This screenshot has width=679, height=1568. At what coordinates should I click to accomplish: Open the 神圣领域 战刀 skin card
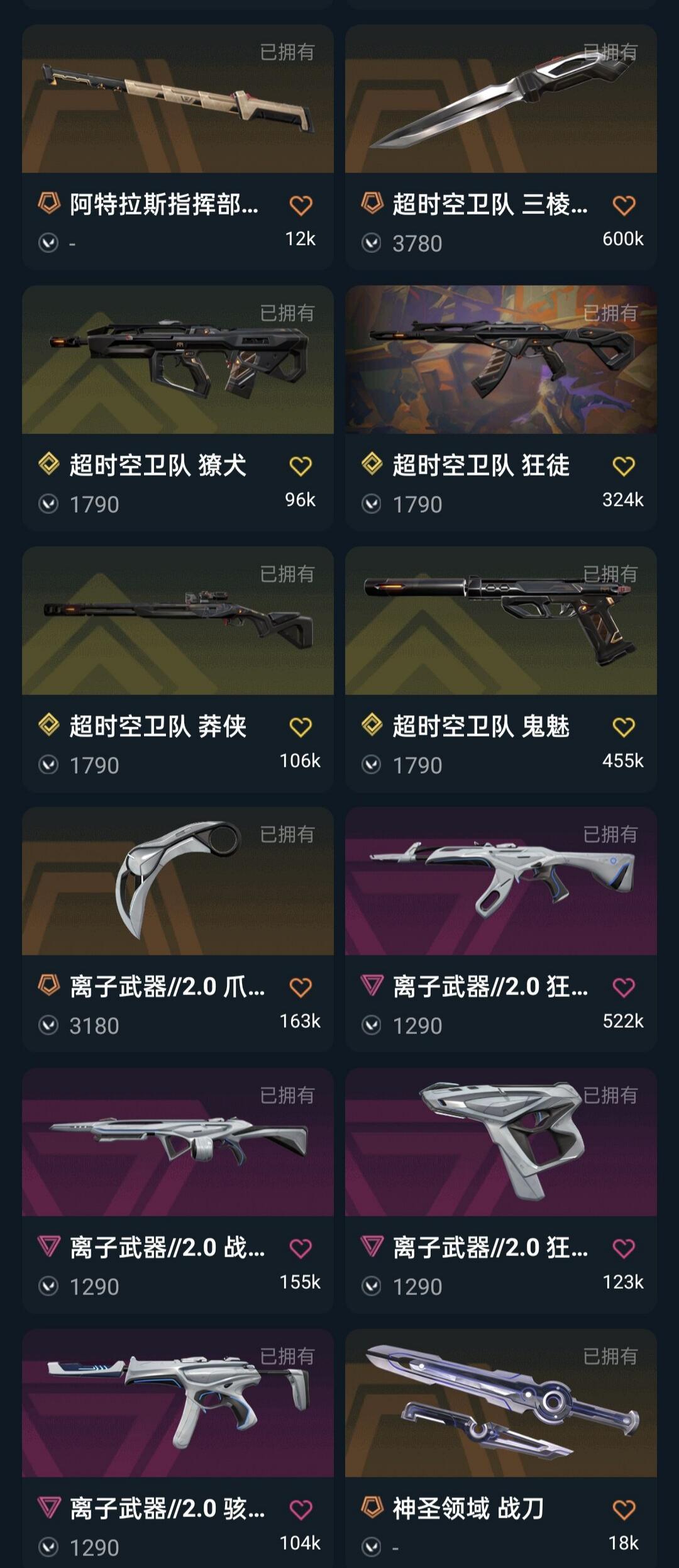tap(501, 1448)
